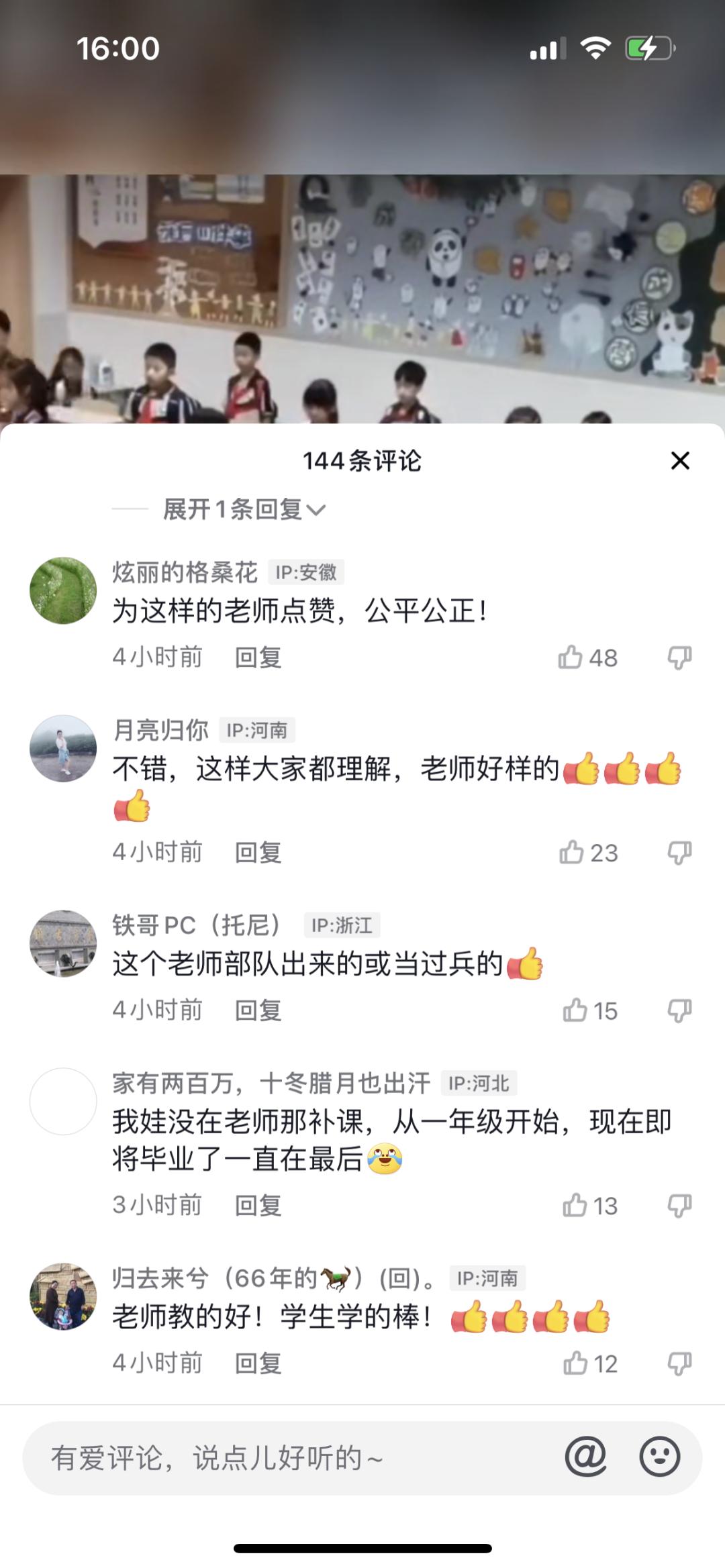Like 归去来兮's comment 老师教的好

point(575,1363)
